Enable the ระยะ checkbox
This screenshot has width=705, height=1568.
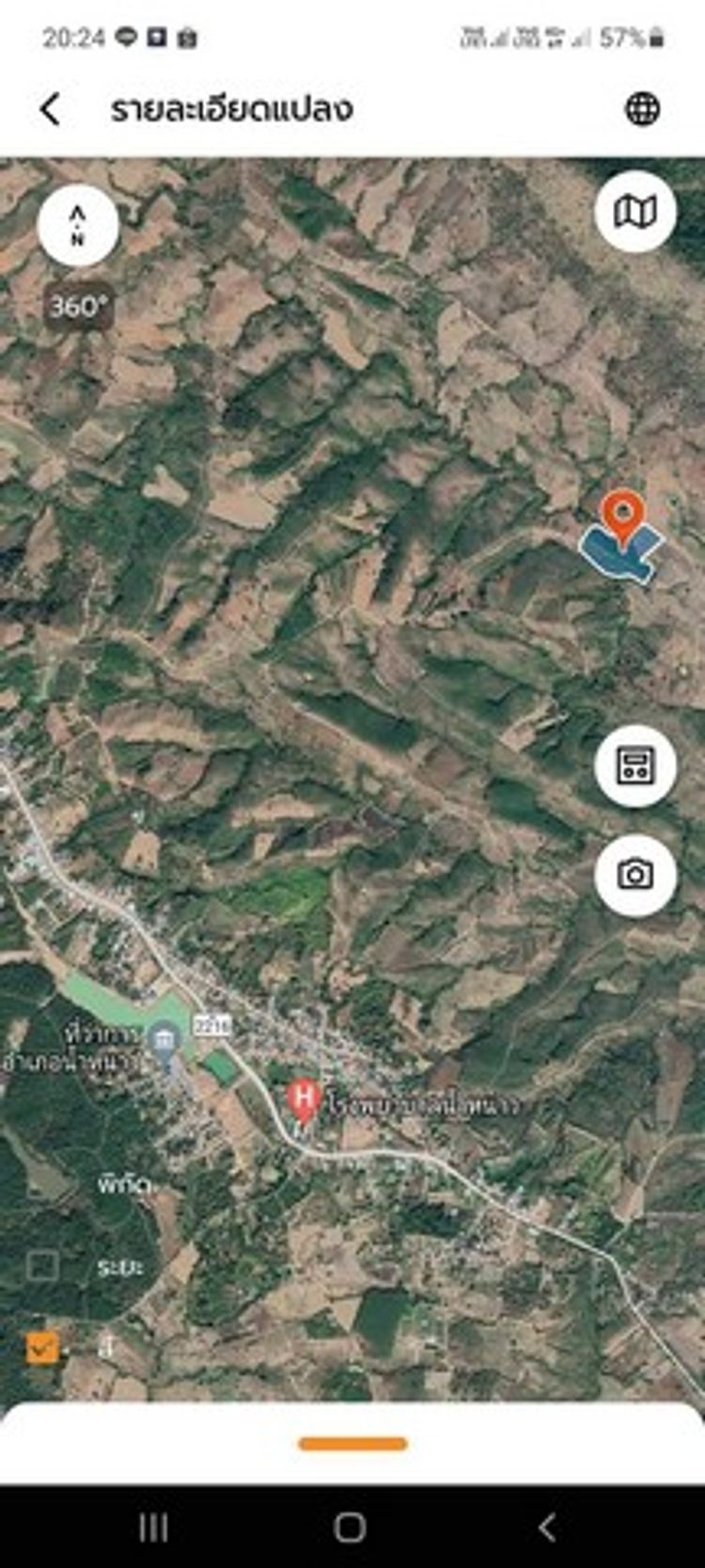(42, 1266)
